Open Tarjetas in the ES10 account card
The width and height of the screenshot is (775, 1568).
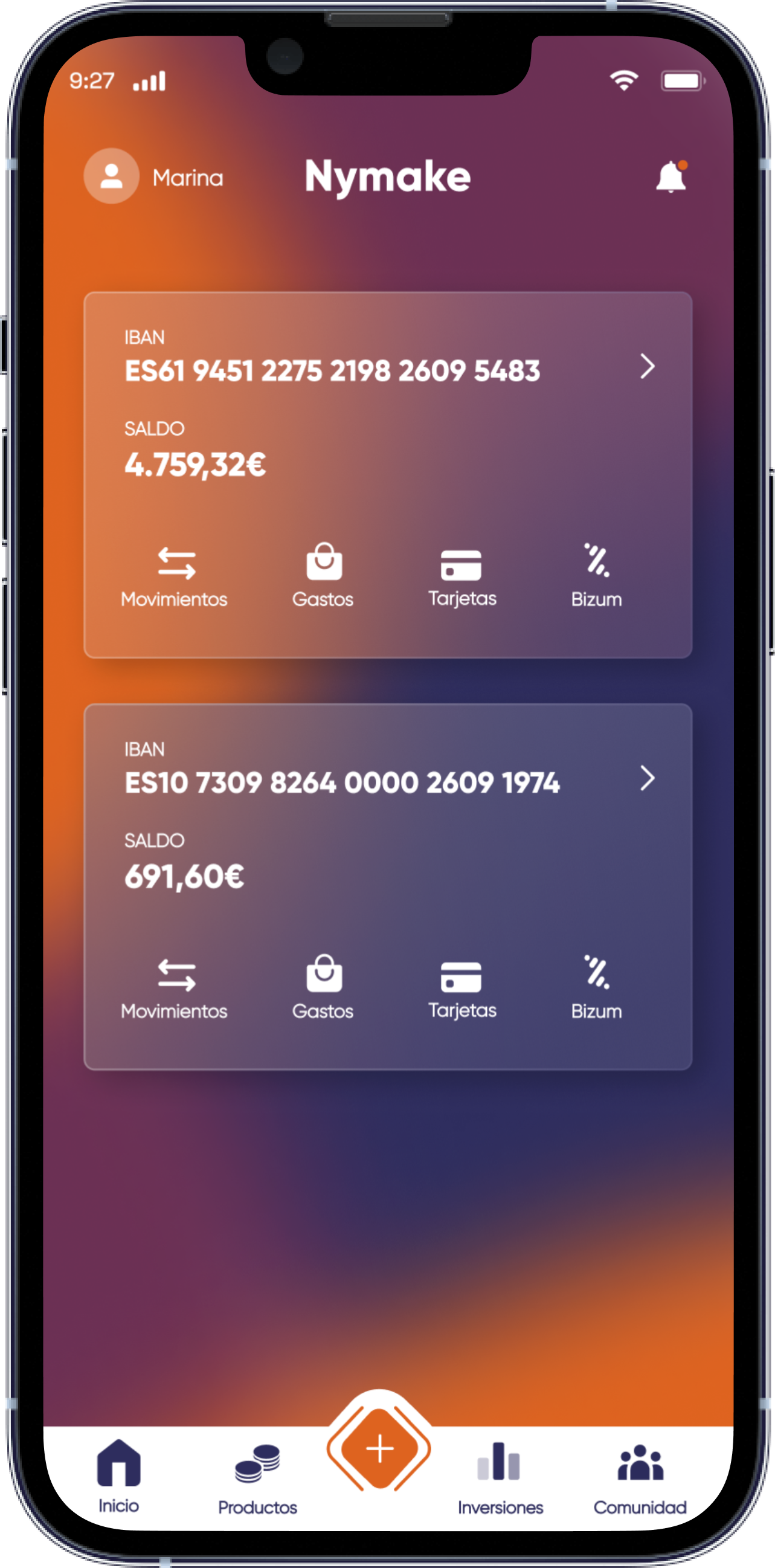point(461,989)
